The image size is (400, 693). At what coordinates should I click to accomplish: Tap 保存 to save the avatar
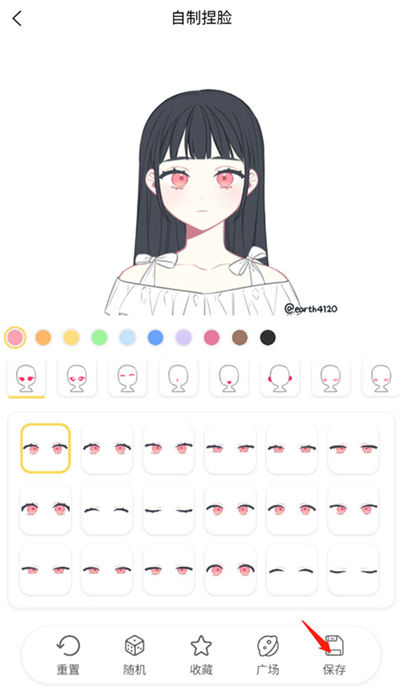[x=334, y=655]
